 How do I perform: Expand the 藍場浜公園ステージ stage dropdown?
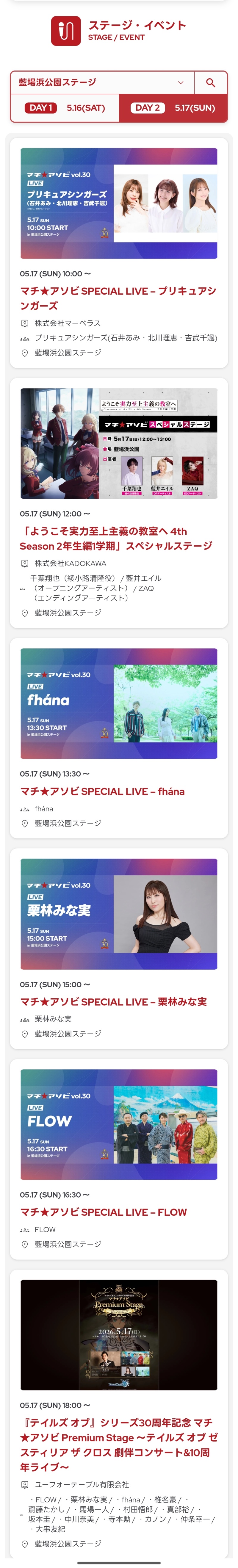102,82
